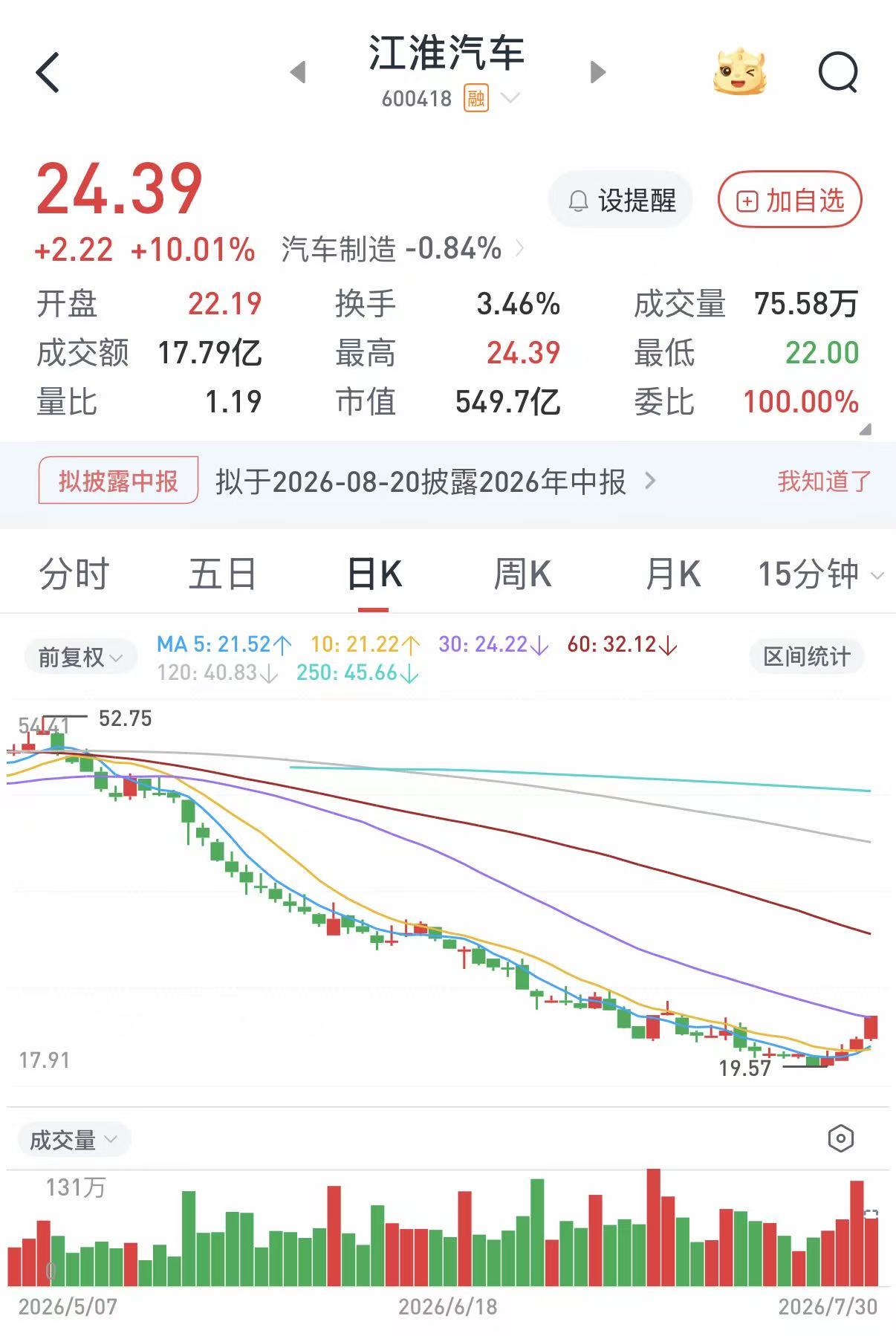Switch to the 五日 chart tab
This screenshot has width=896, height=1336.
click(222, 574)
